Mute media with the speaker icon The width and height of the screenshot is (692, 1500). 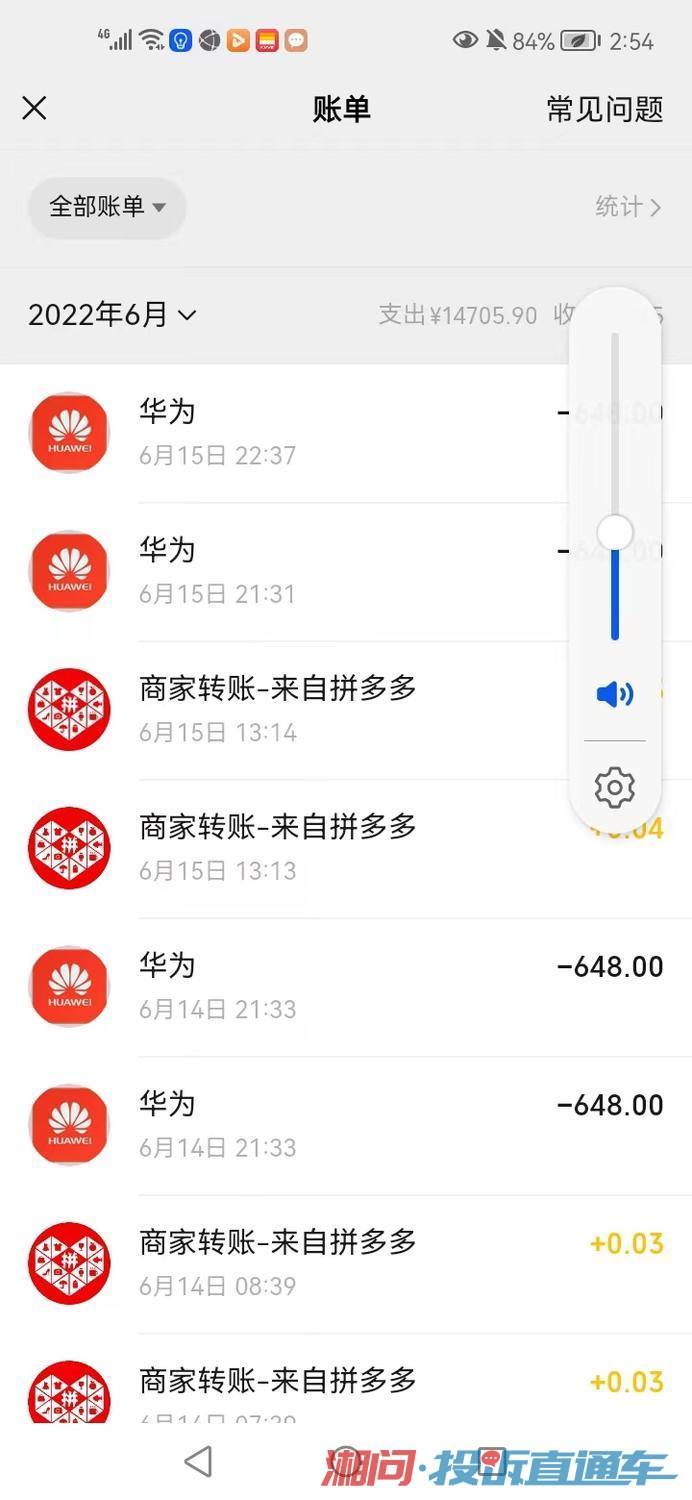point(614,694)
